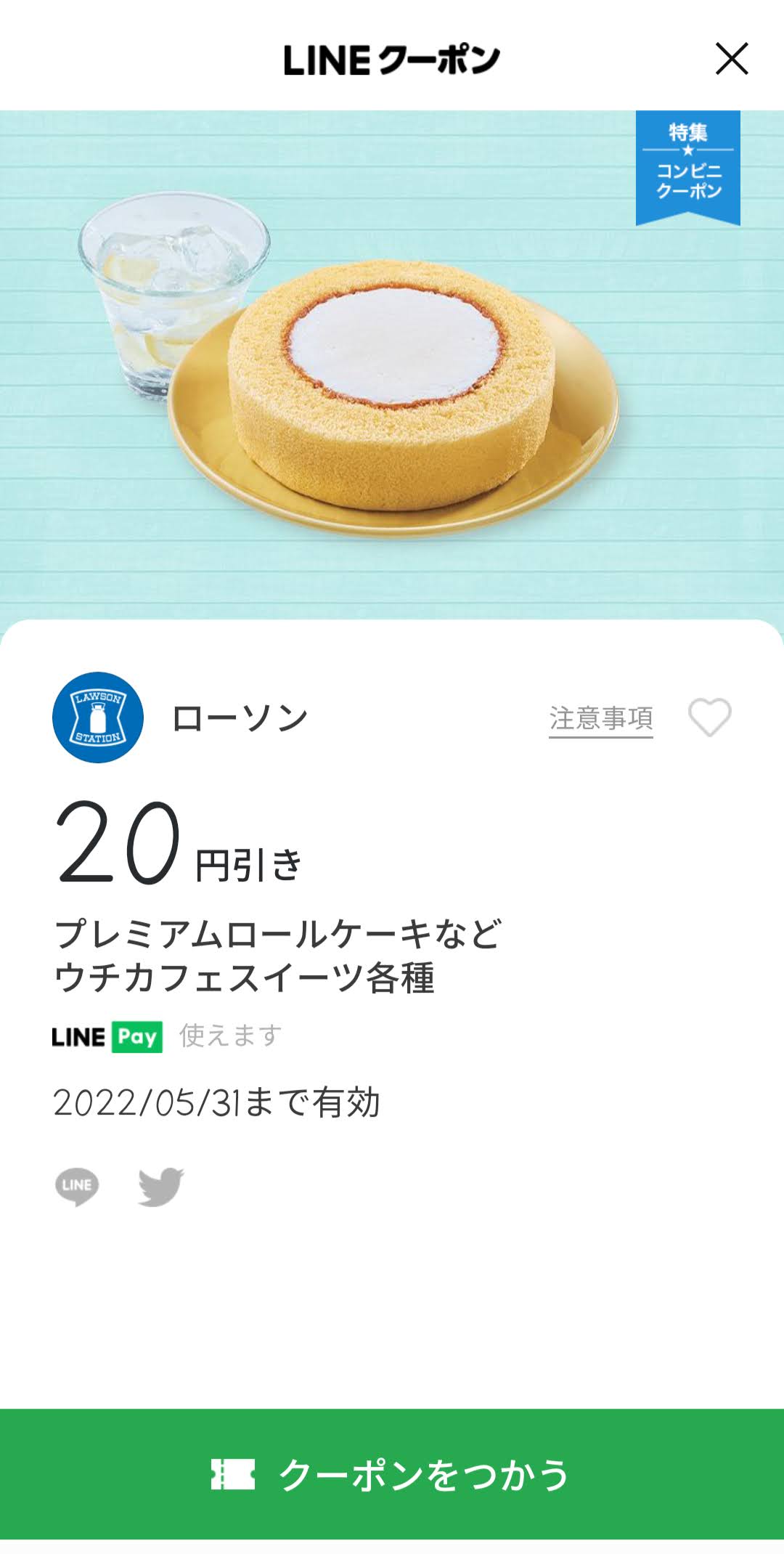Viewport: 784px width, 1554px height.
Task: Share the coupon on Twitter
Action: pos(160,1187)
